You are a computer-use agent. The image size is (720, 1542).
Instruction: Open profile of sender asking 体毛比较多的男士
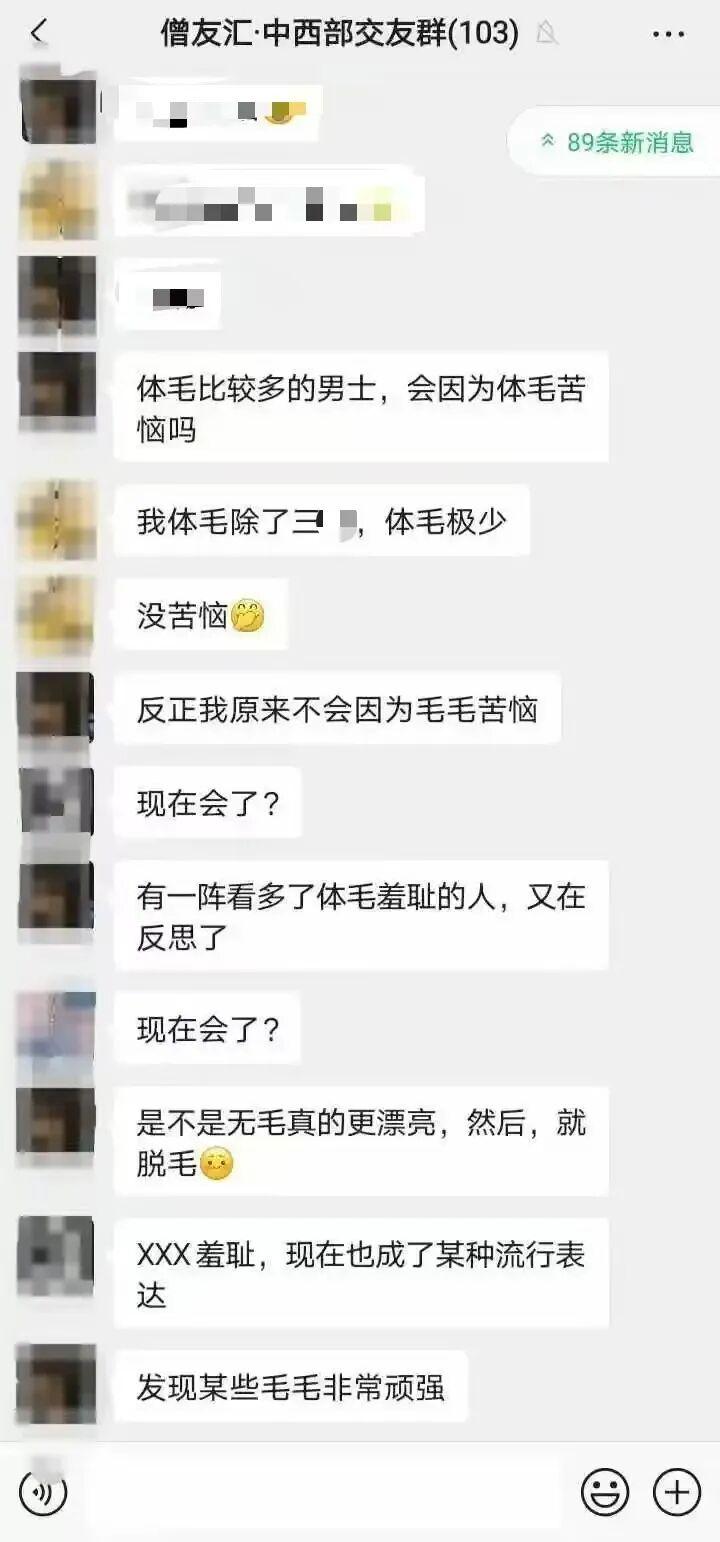tap(56, 390)
